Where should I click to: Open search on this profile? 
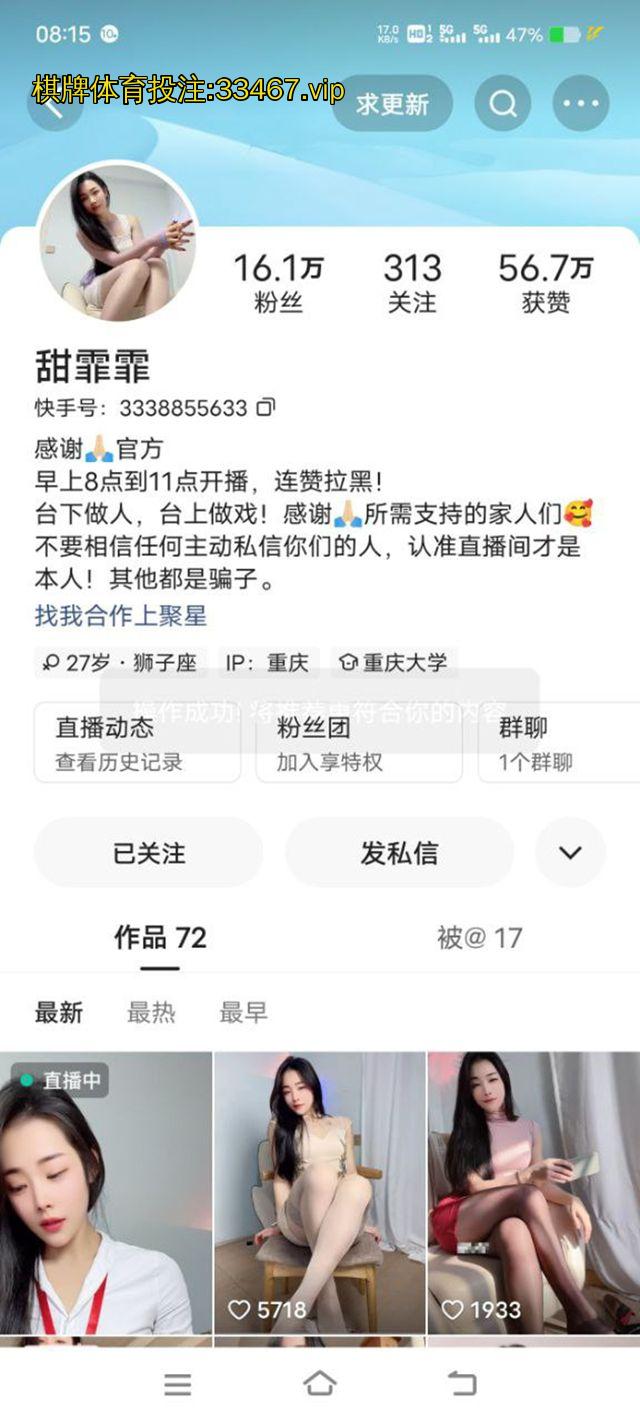click(503, 103)
